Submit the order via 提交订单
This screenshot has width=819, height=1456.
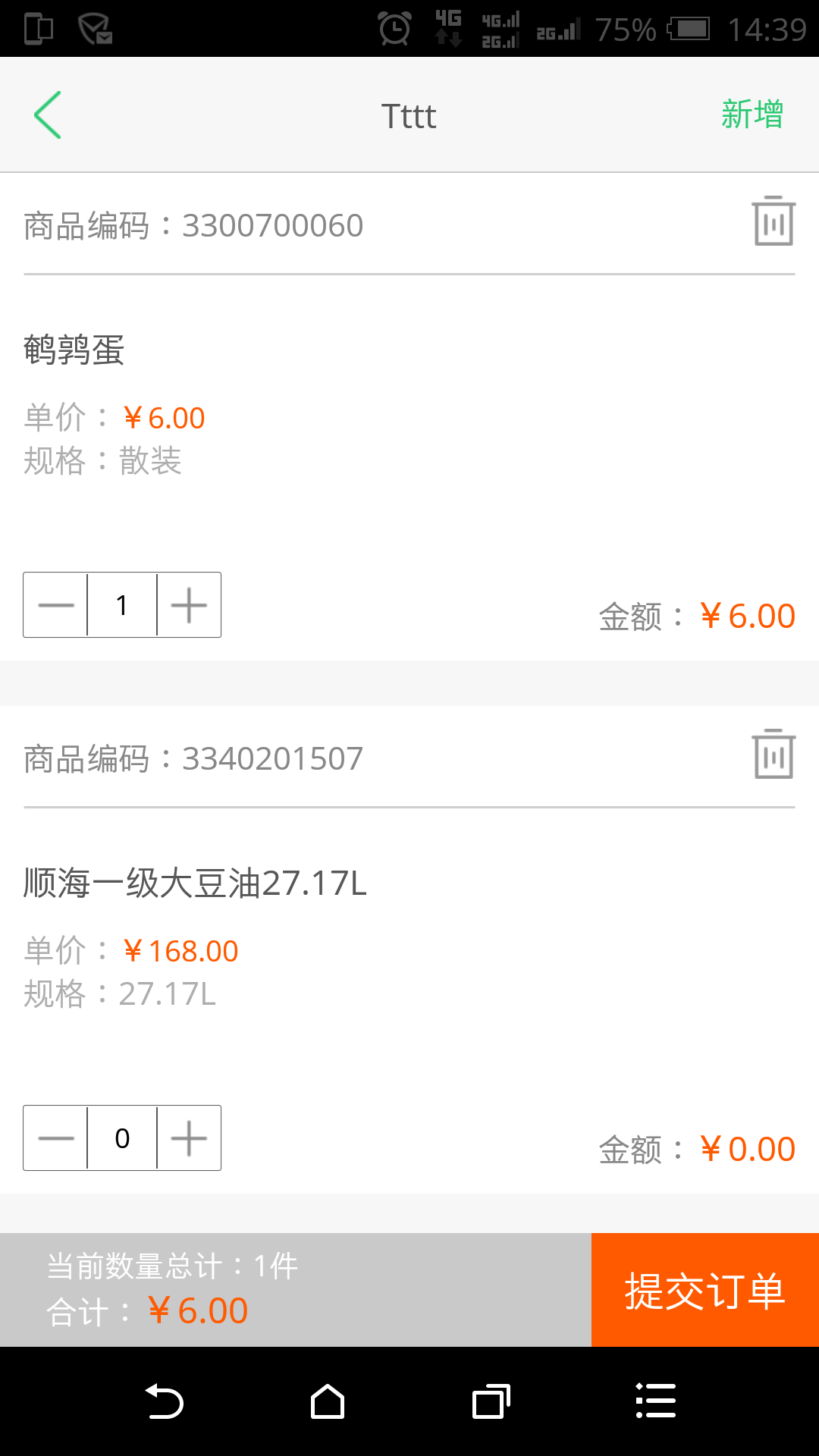click(x=704, y=1290)
